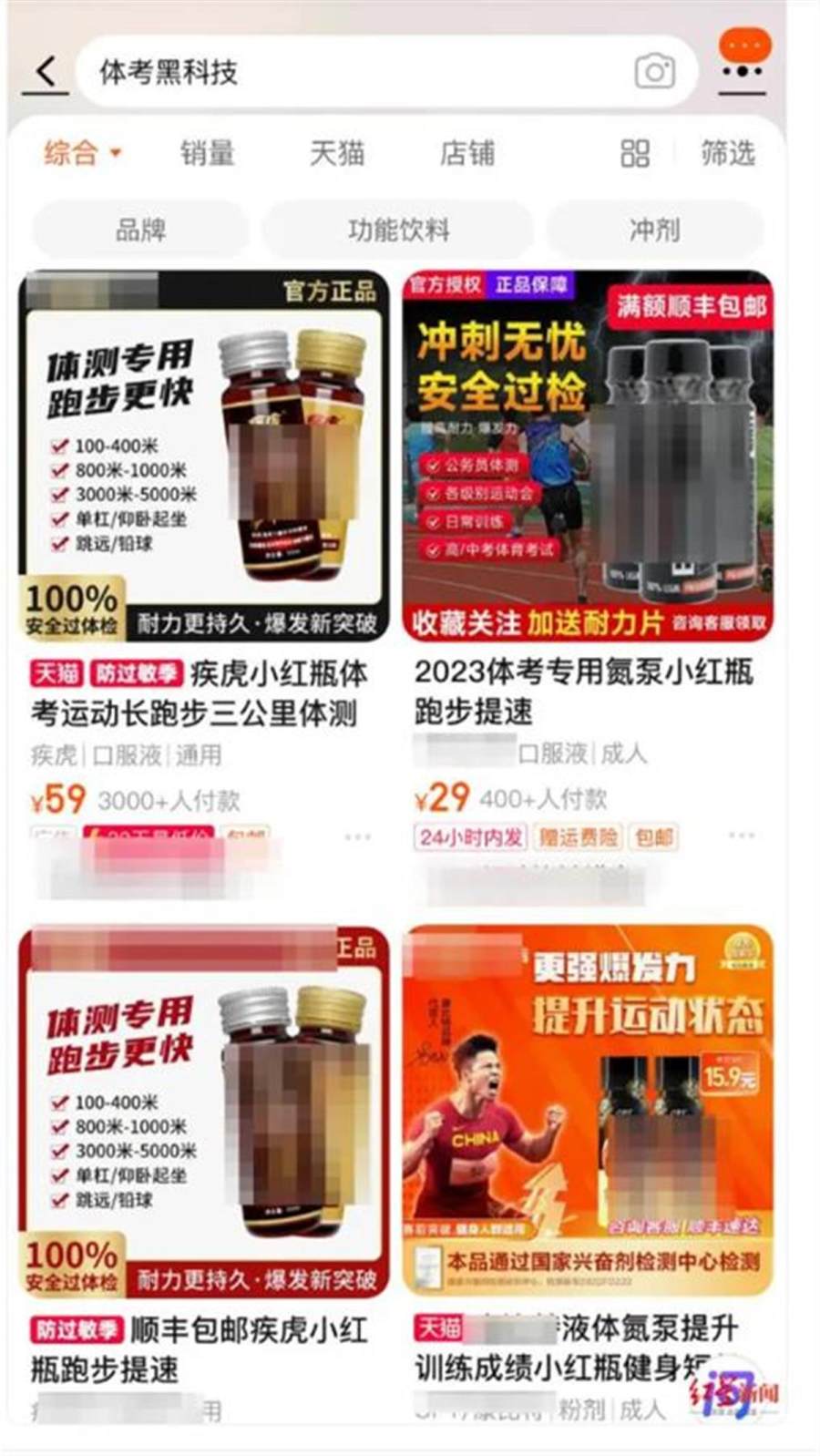Open more options on the ¥59 product
Viewport: 820px width, 1456px height.
point(357,836)
